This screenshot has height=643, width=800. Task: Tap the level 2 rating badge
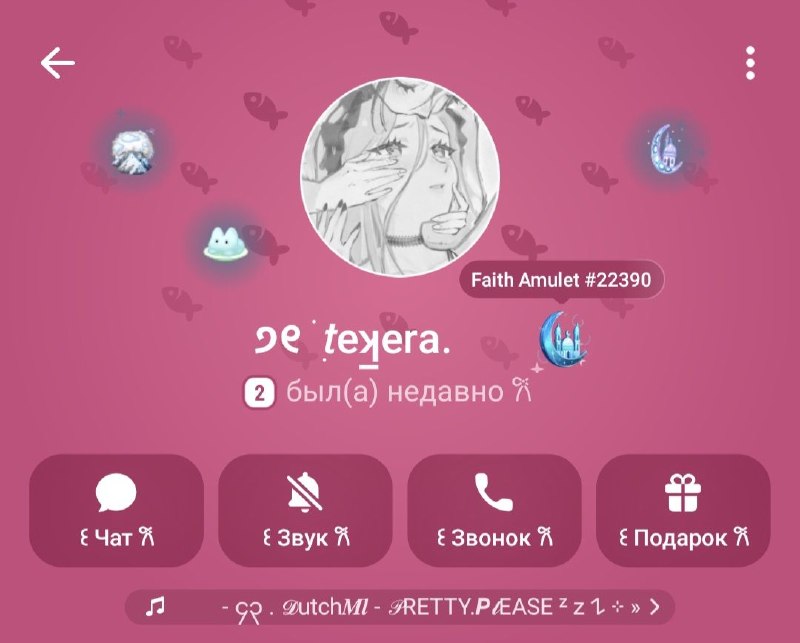tap(260, 393)
